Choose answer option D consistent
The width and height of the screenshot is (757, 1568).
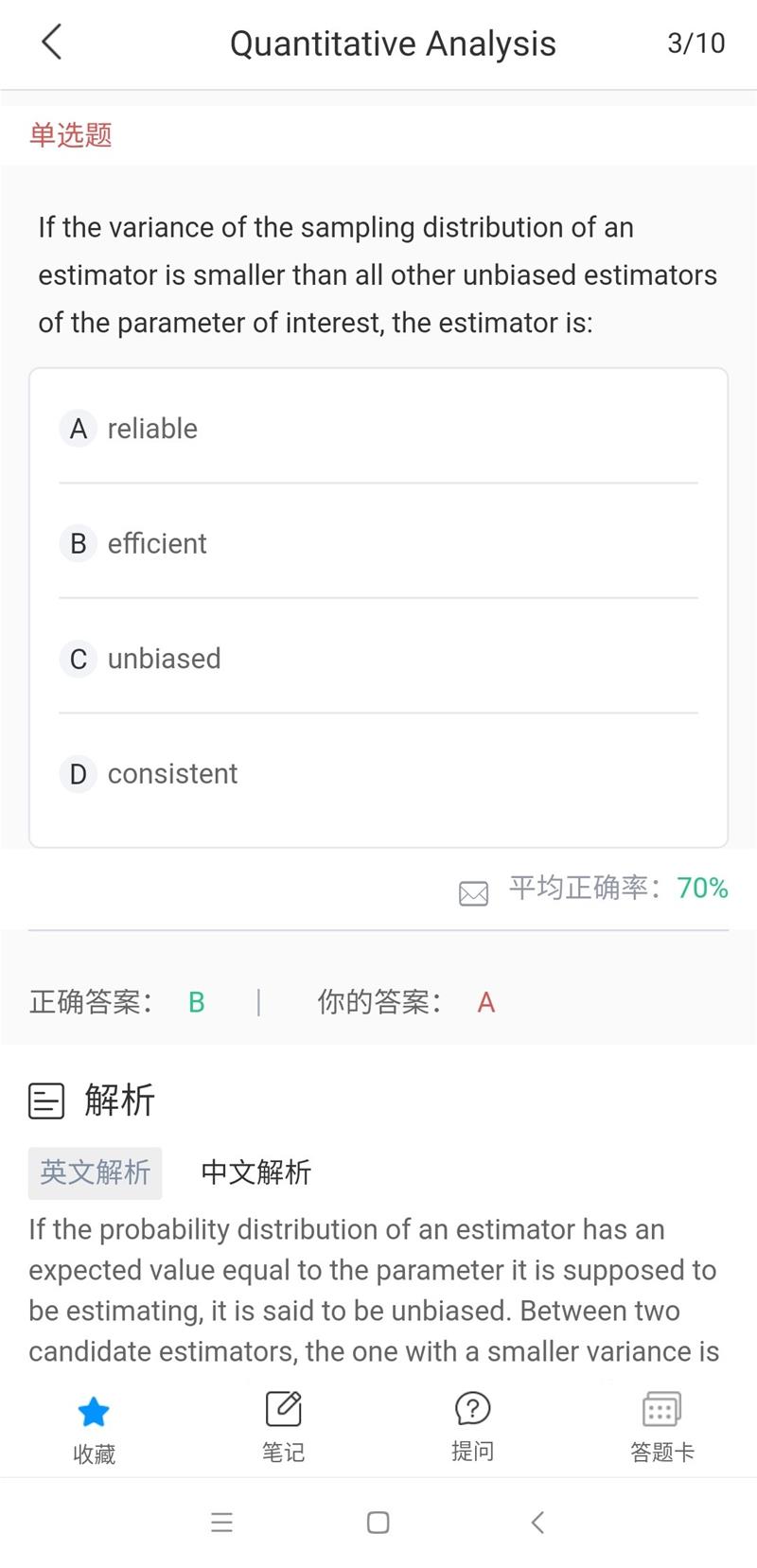click(x=378, y=773)
